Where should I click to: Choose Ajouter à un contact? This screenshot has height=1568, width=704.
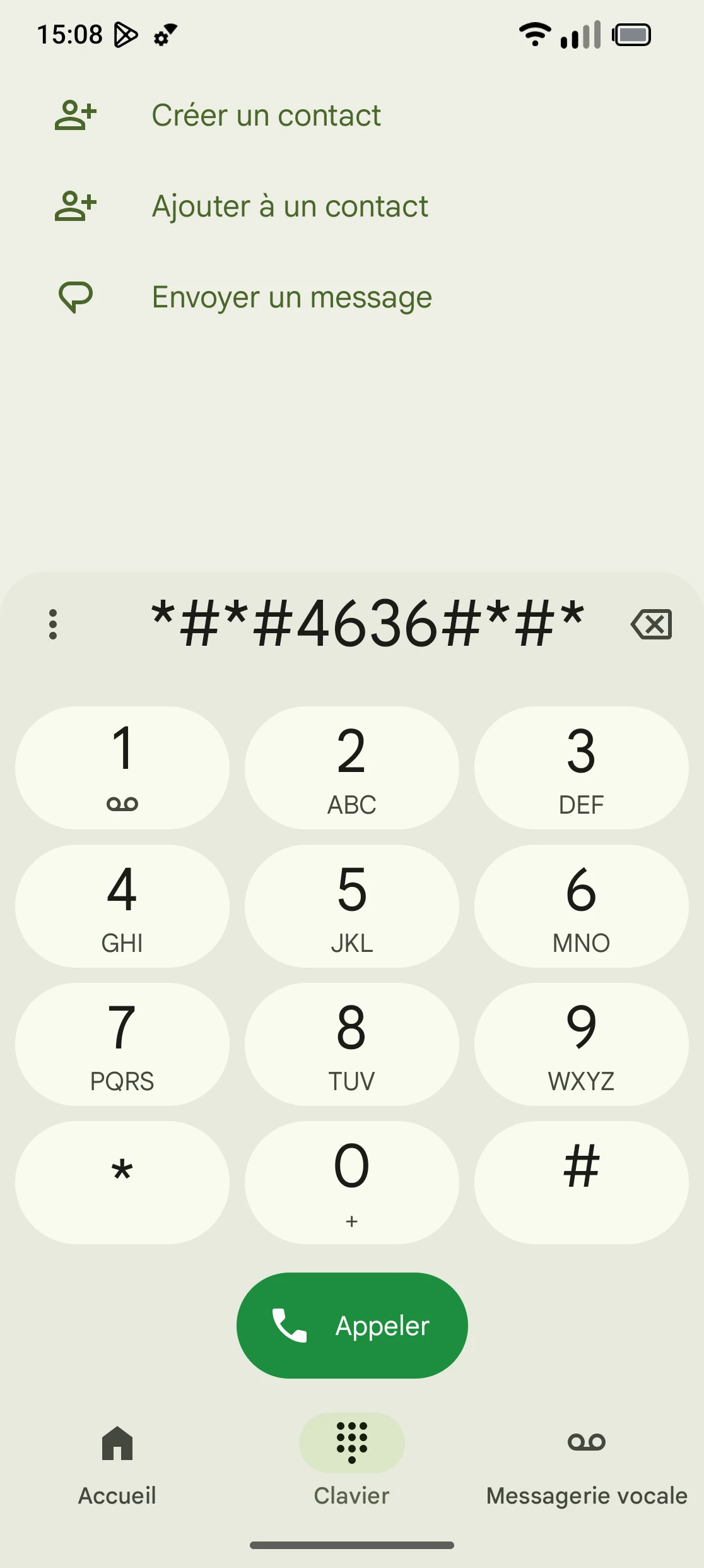(290, 206)
